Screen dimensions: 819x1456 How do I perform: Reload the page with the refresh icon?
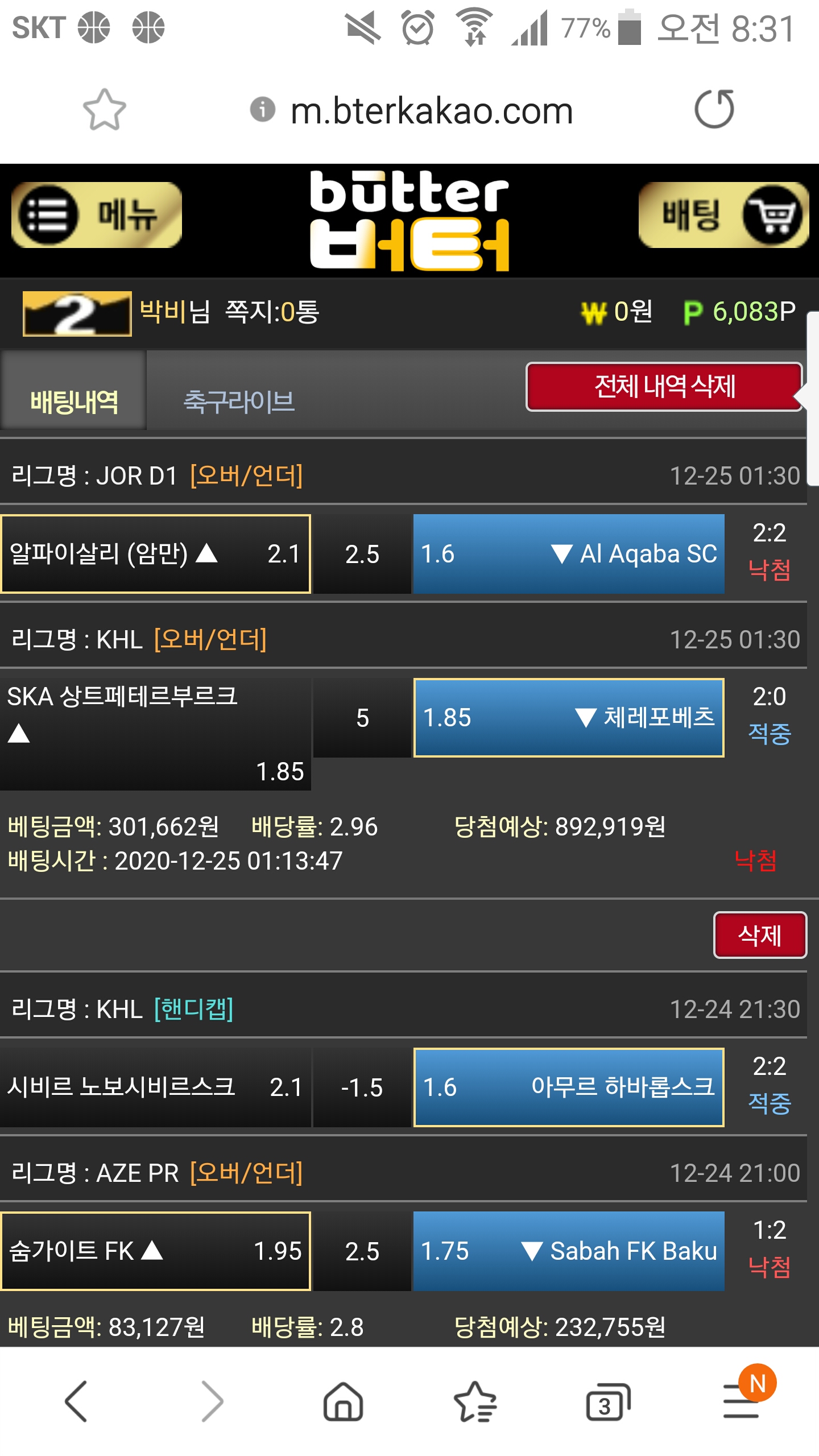(714, 109)
